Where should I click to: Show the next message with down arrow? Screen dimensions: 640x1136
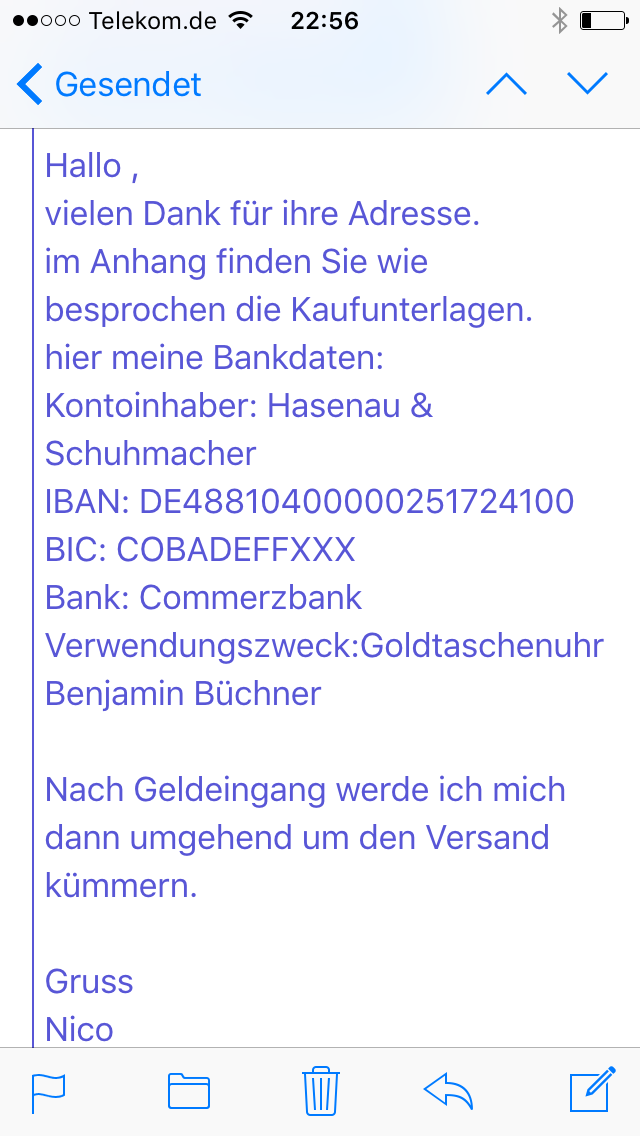click(x=588, y=84)
